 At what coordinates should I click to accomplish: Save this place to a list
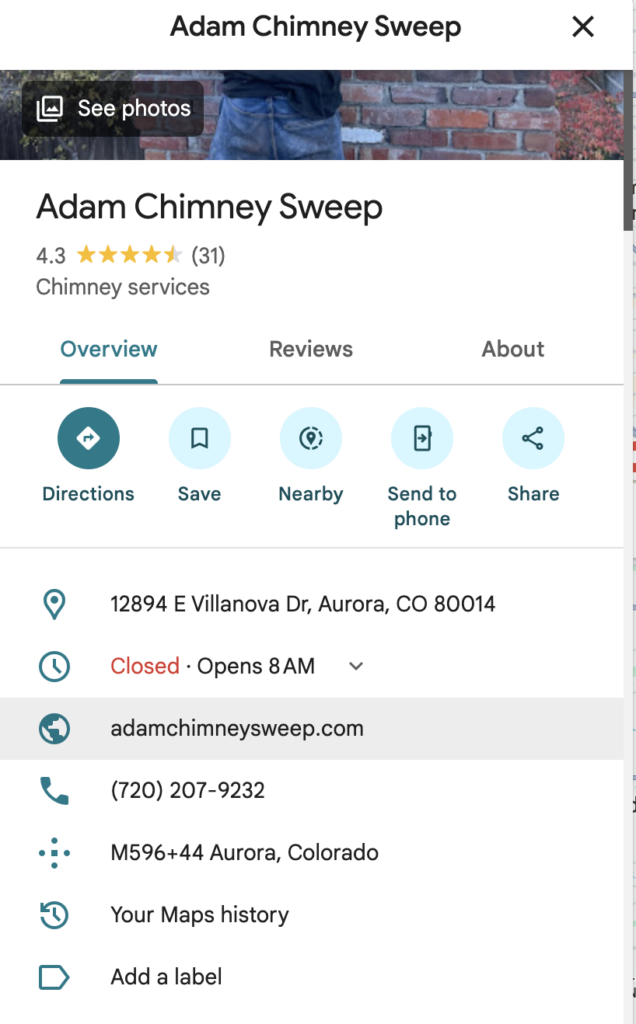[199, 439]
